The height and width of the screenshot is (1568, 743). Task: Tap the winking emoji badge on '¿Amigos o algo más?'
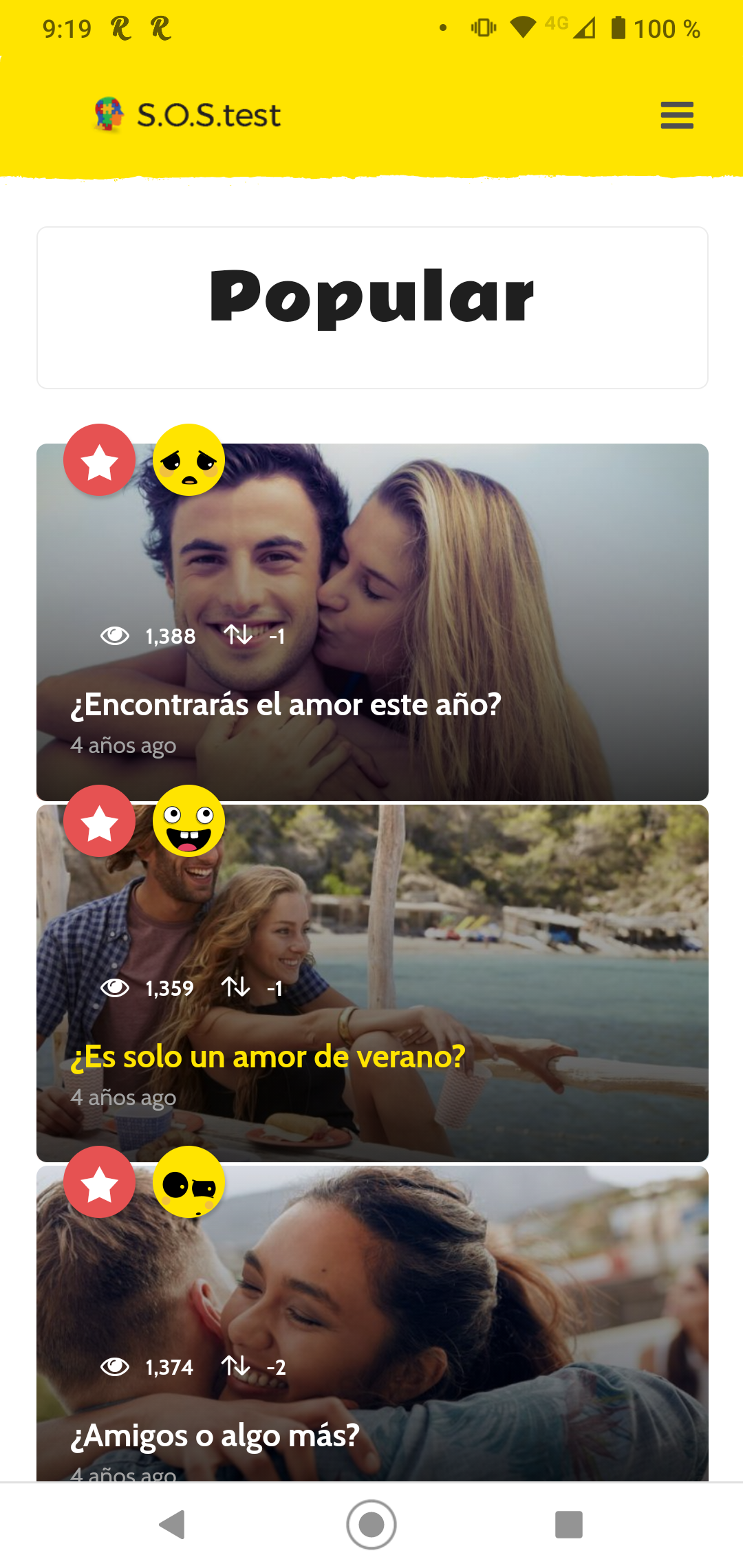(189, 1182)
